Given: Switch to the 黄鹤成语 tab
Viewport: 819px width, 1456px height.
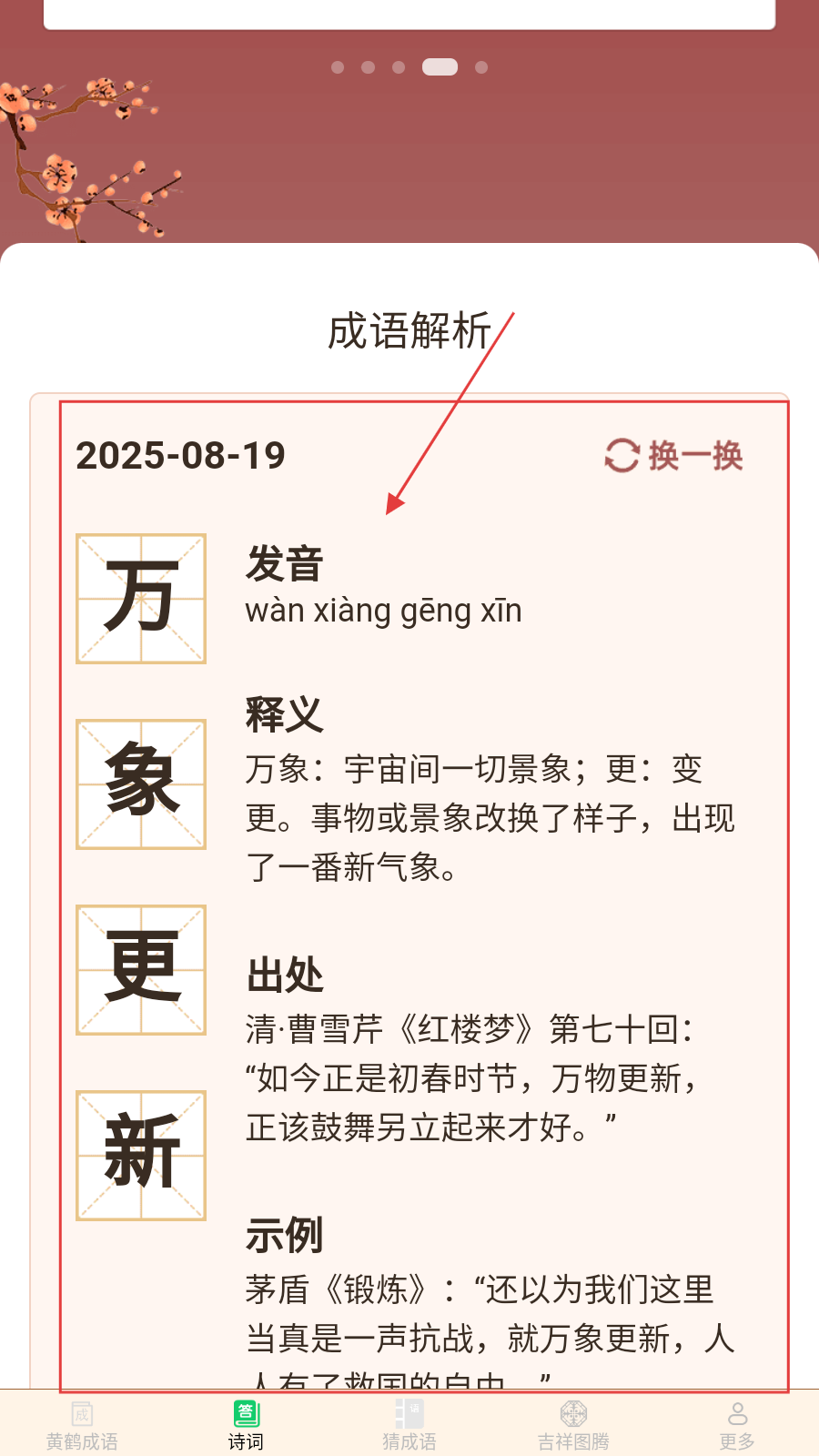Looking at the screenshot, I should tap(82, 1424).
